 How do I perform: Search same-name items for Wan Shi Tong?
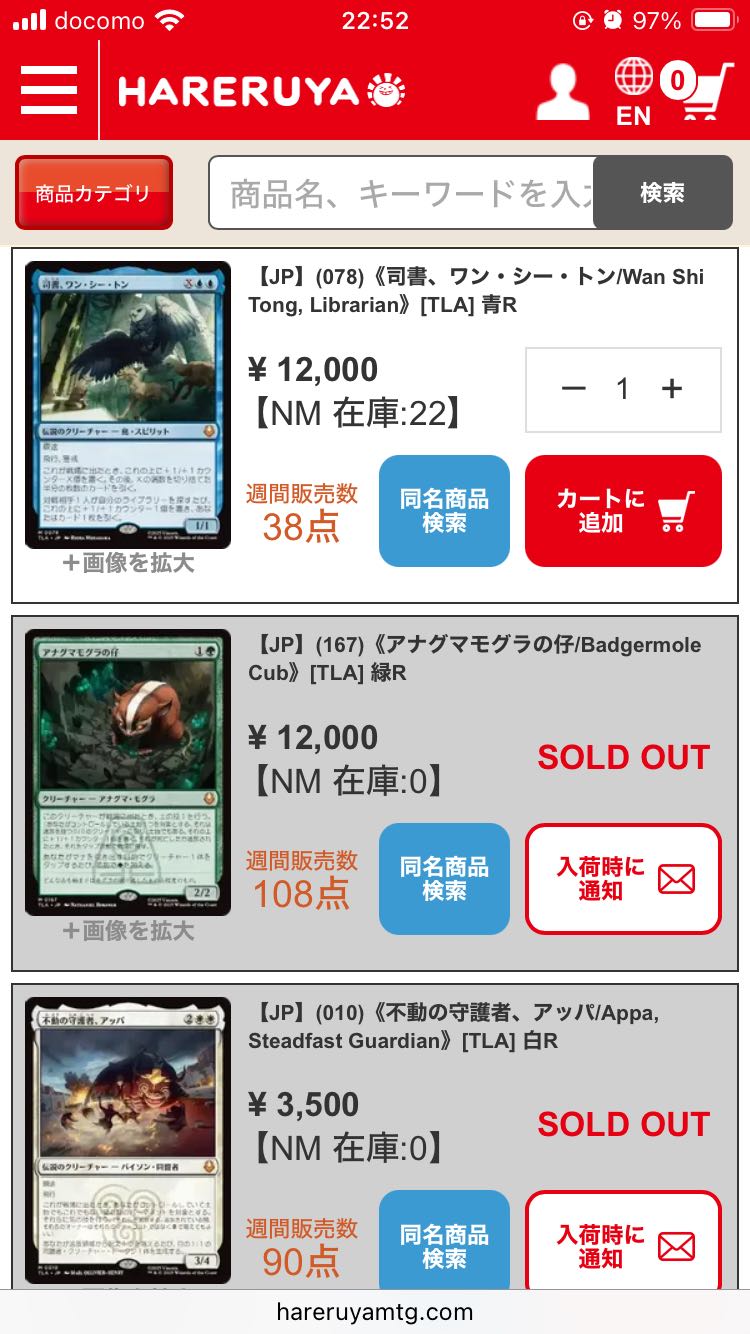point(444,511)
